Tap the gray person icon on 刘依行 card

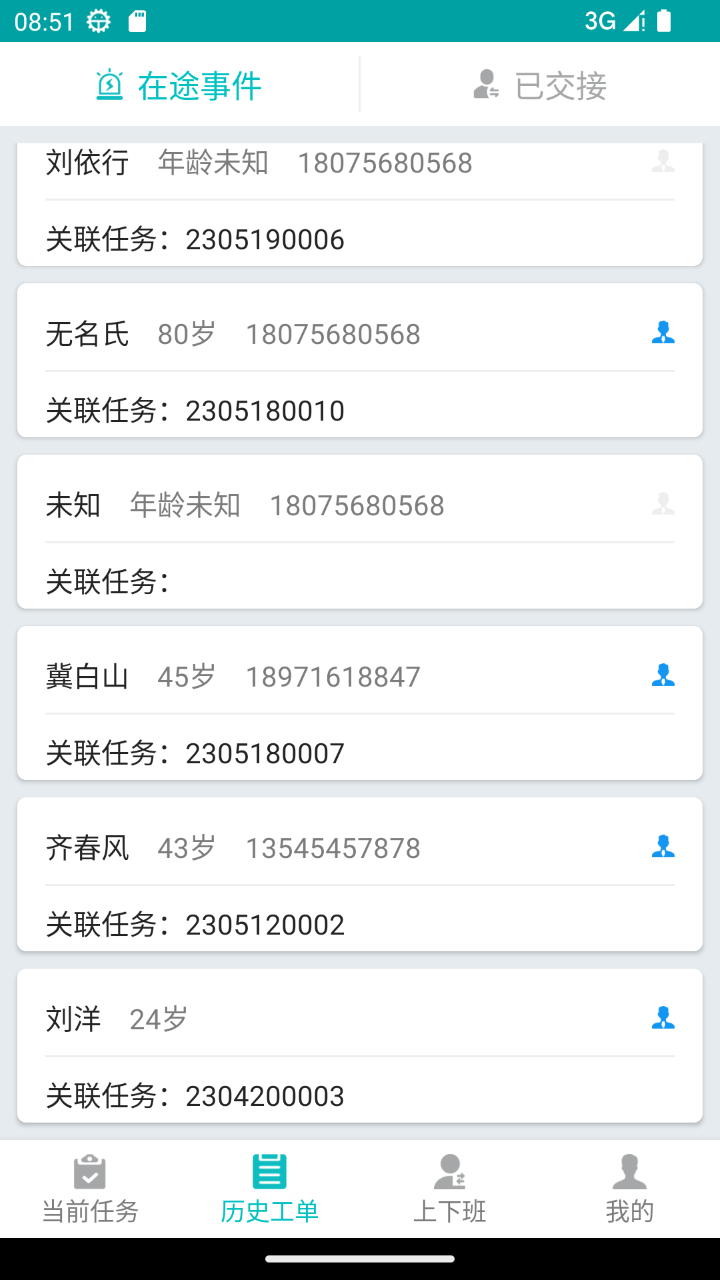click(661, 163)
